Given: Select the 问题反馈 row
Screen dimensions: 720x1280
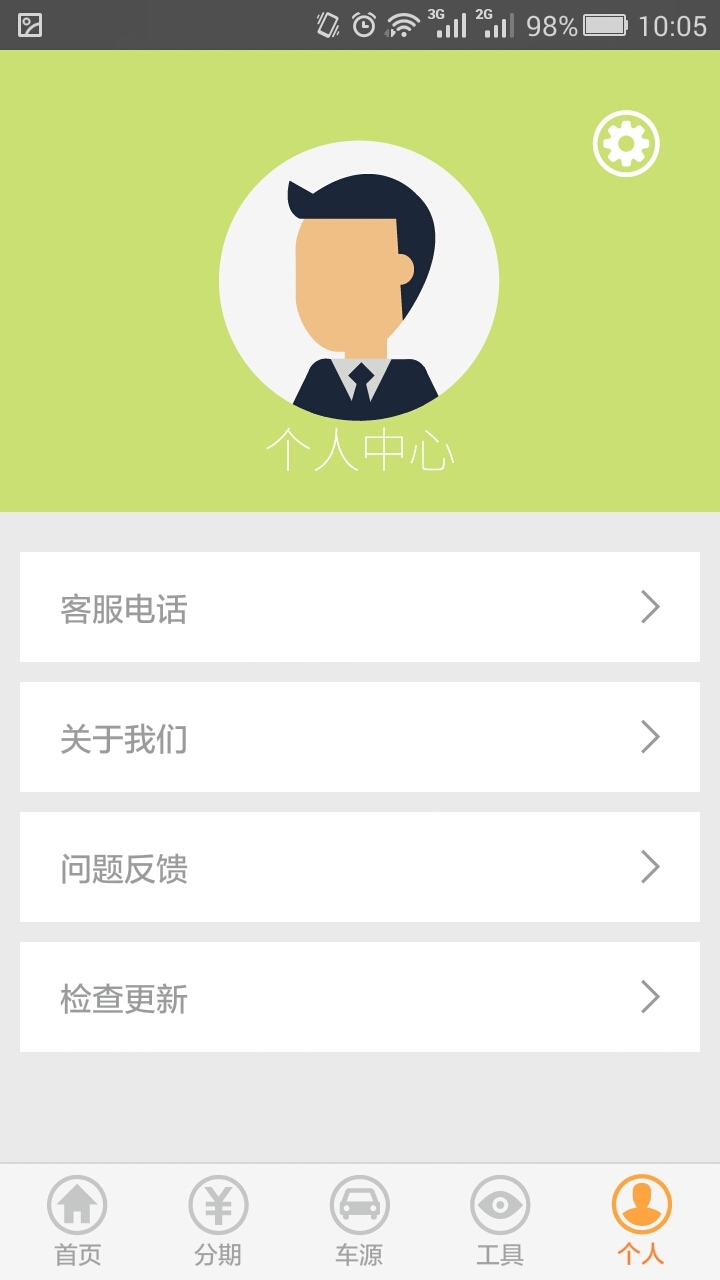Looking at the screenshot, I should (x=360, y=867).
